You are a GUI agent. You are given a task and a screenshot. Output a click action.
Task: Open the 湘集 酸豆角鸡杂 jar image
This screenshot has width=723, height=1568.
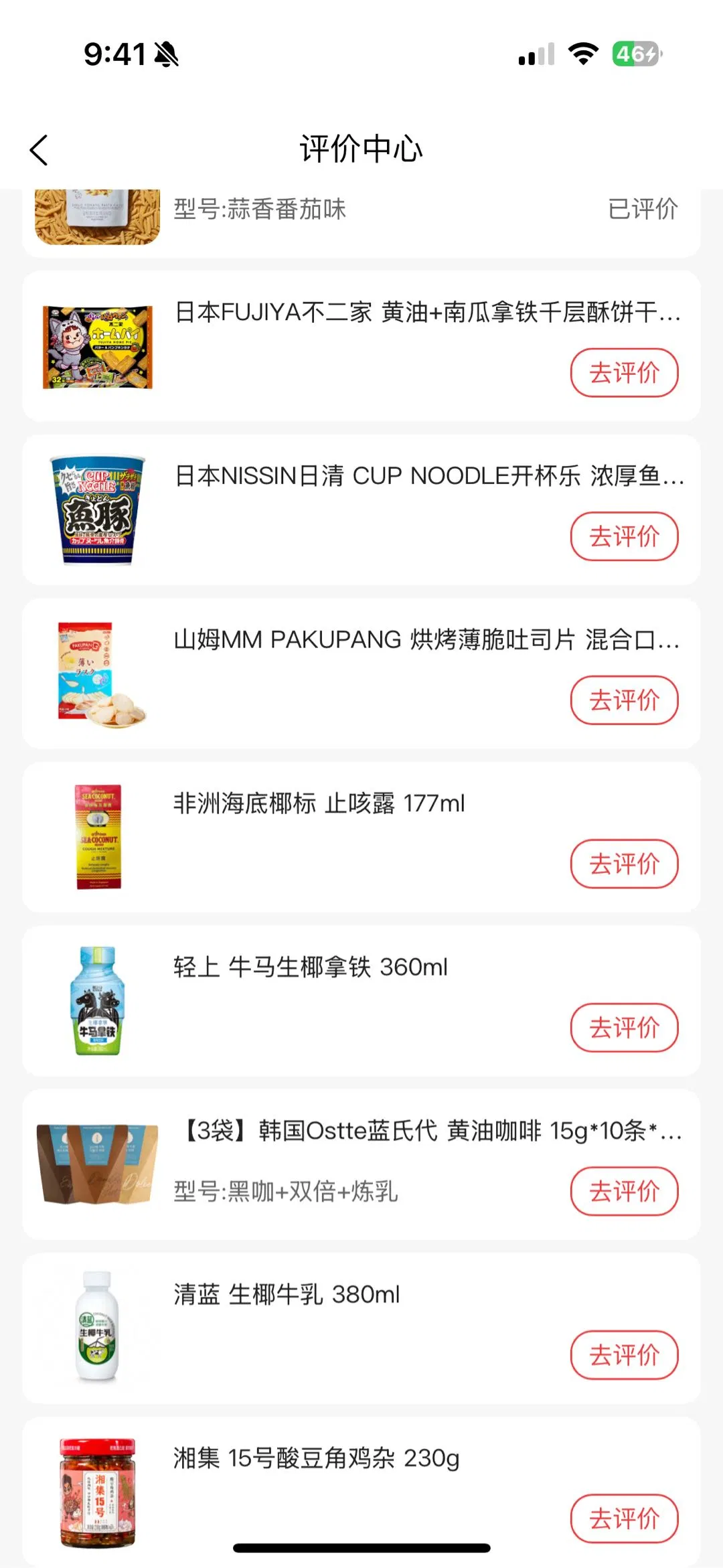[x=98, y=1492]
